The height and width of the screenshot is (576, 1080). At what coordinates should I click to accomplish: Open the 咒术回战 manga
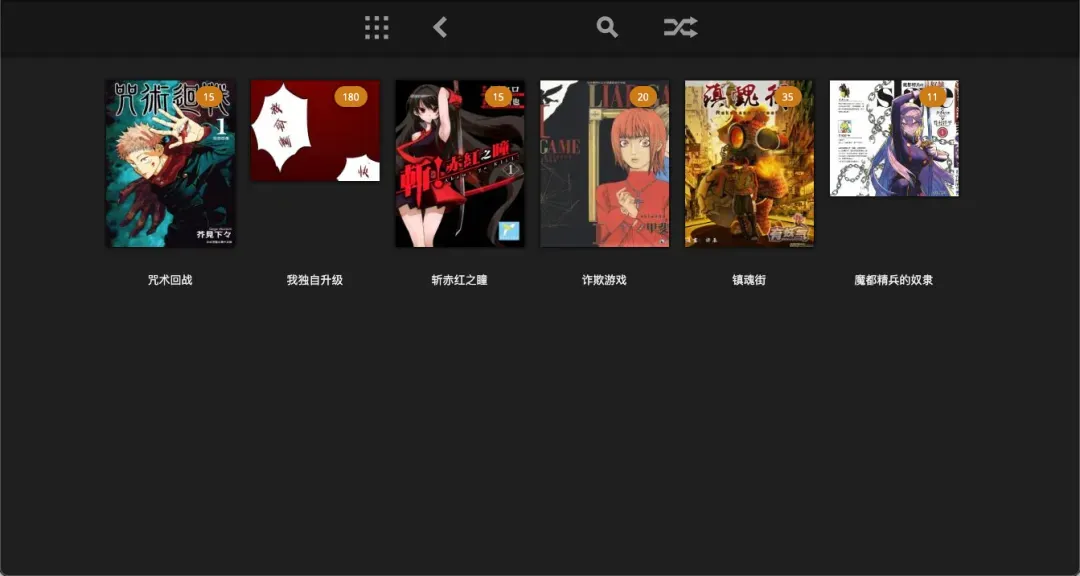point(170,164)
